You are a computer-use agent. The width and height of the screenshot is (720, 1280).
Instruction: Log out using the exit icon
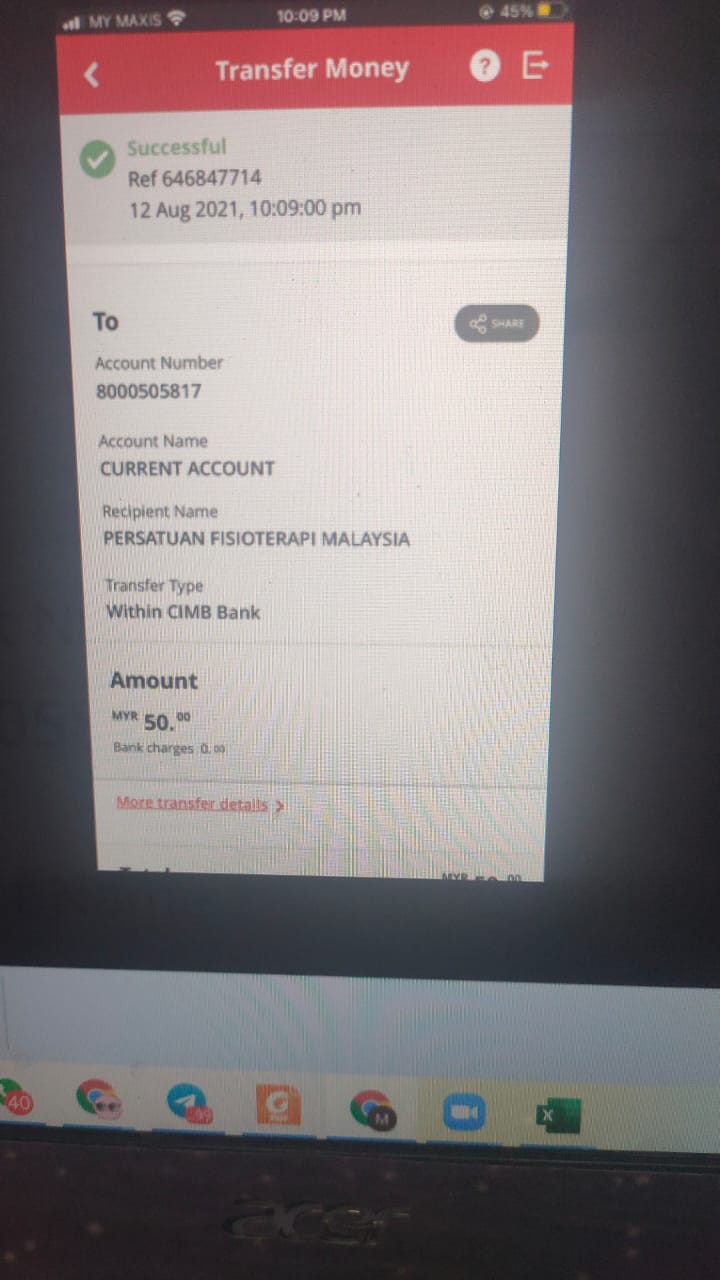(536, 66)
